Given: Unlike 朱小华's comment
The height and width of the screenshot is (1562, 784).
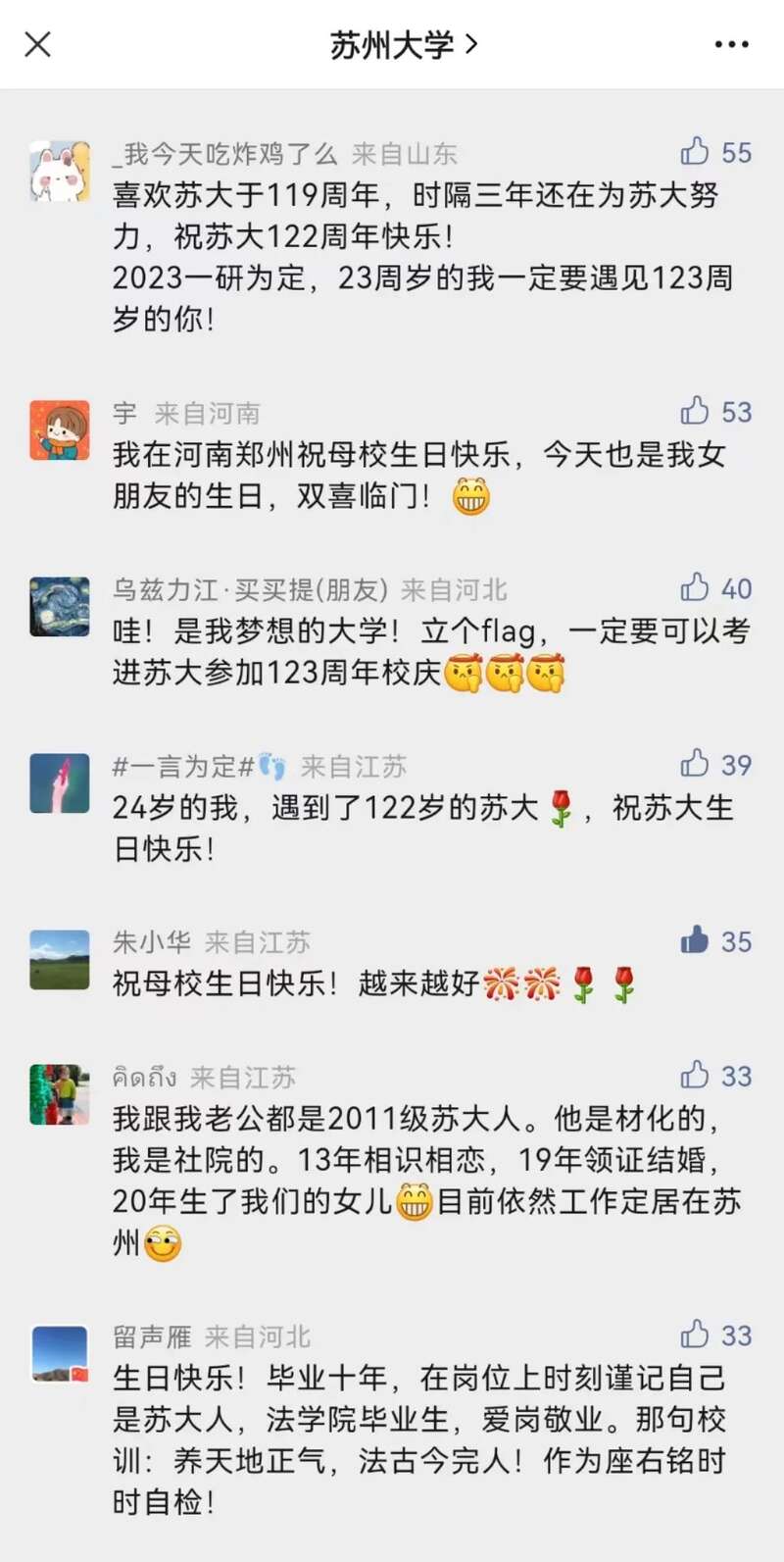Looking at the screenshot, I should click(696, 940).
